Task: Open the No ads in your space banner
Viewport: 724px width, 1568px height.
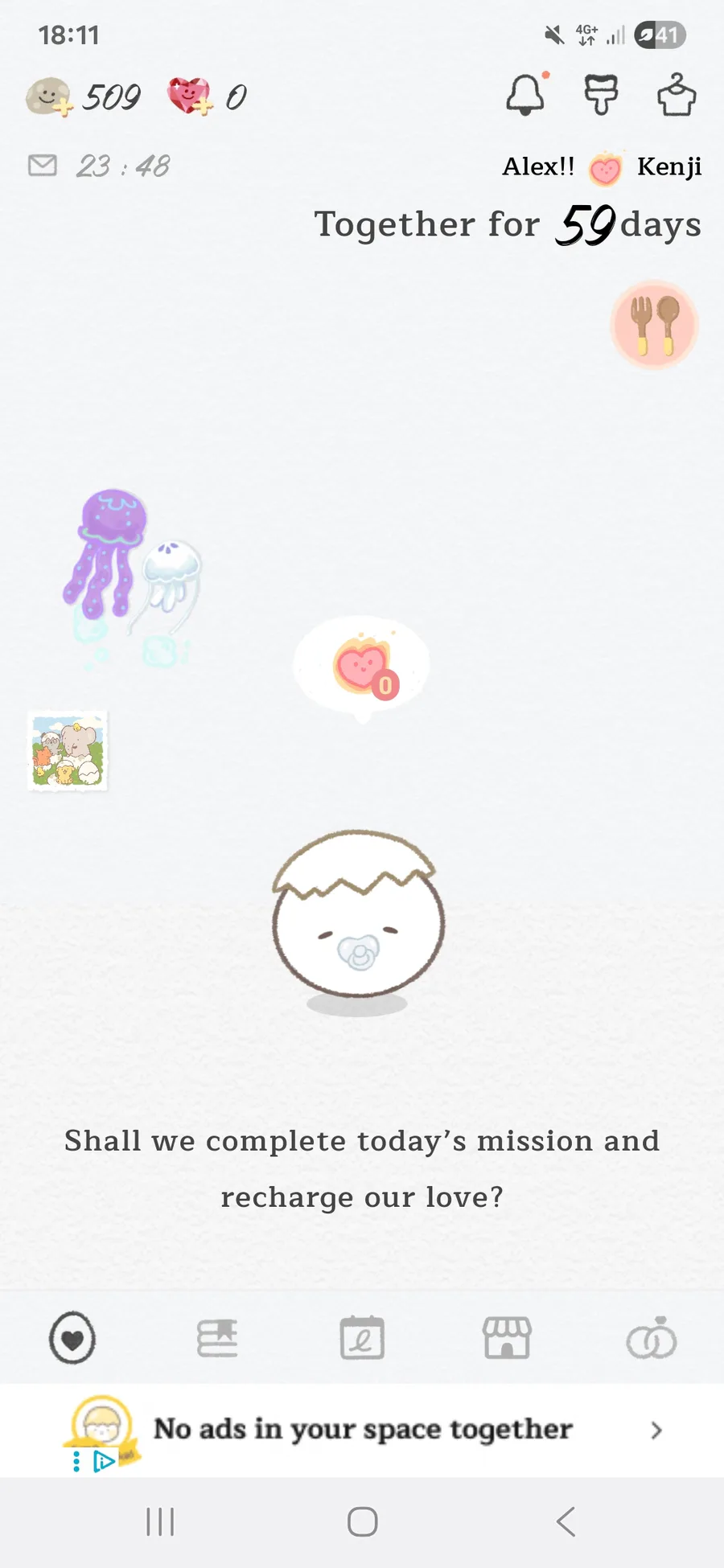Action: 362,1430
